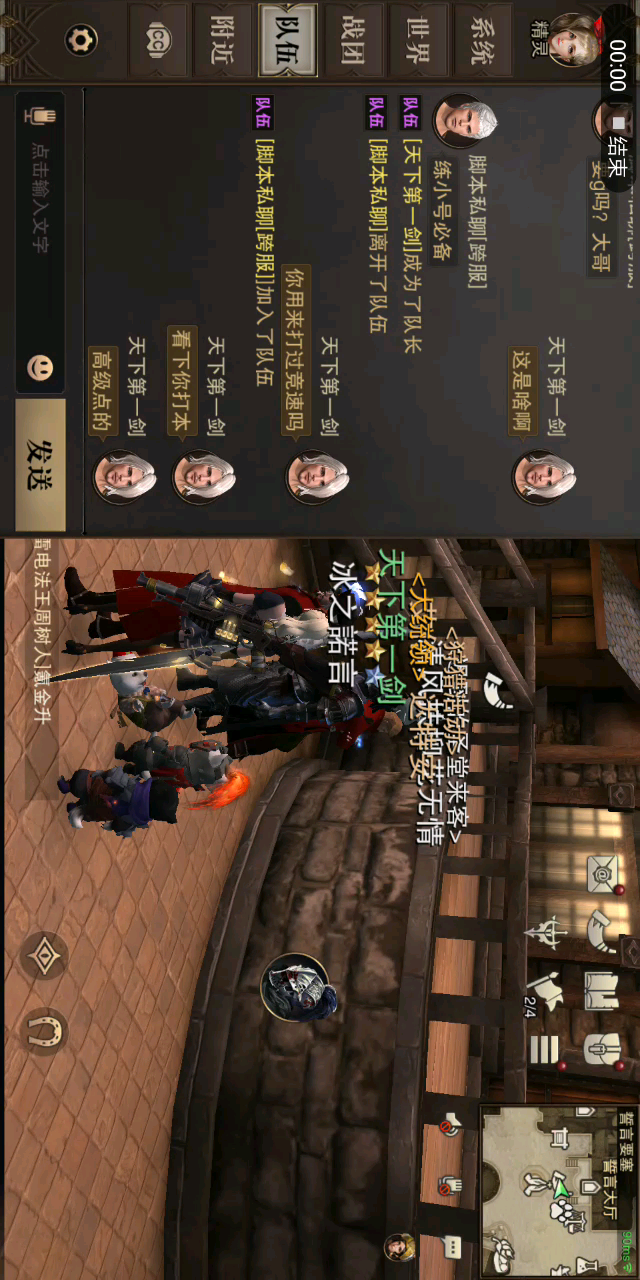The image size is (640, 1280).
Task: Tap the voice input microphone
Action: (41, 116)
